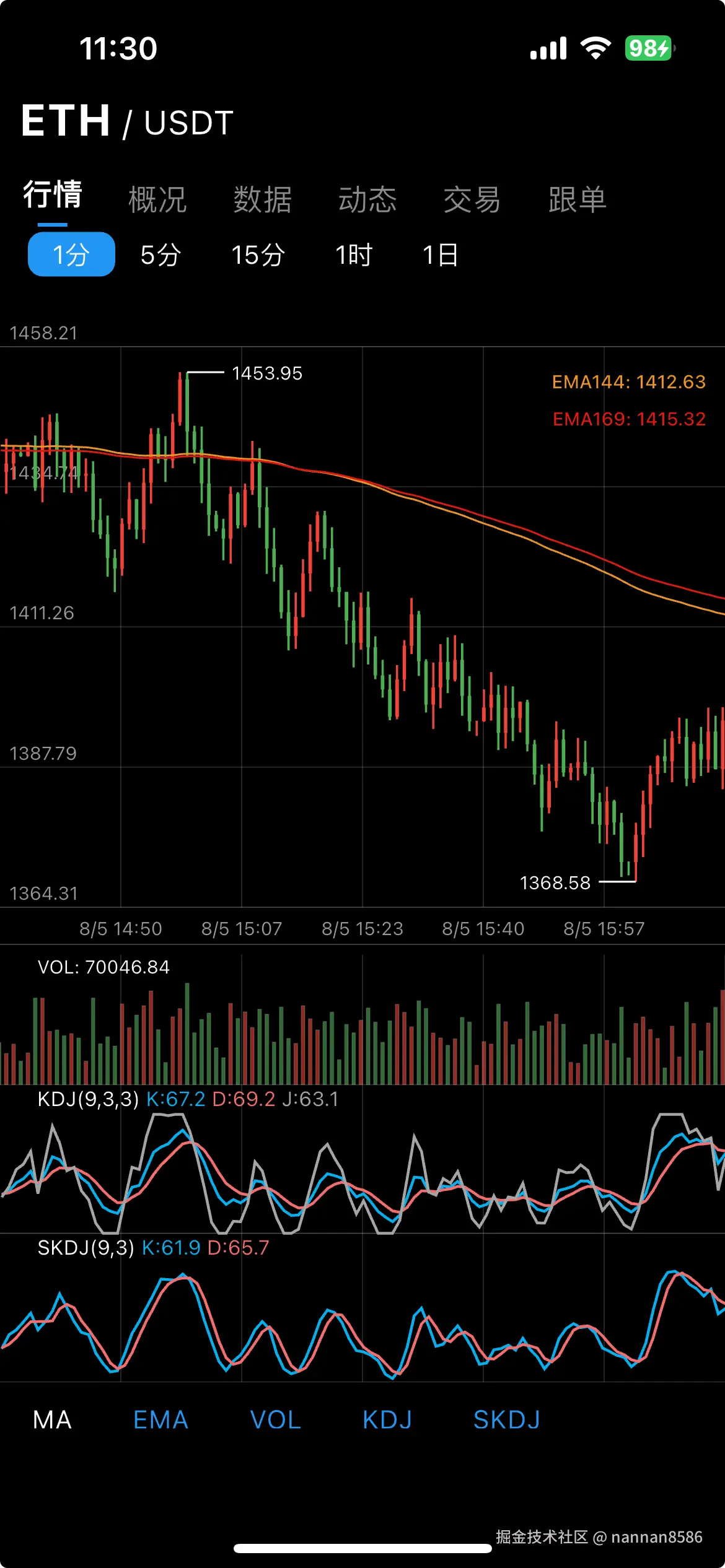Switch chart interval to 5分
This screenshot has height=1568, width=725.
click(x=160, y=255)
